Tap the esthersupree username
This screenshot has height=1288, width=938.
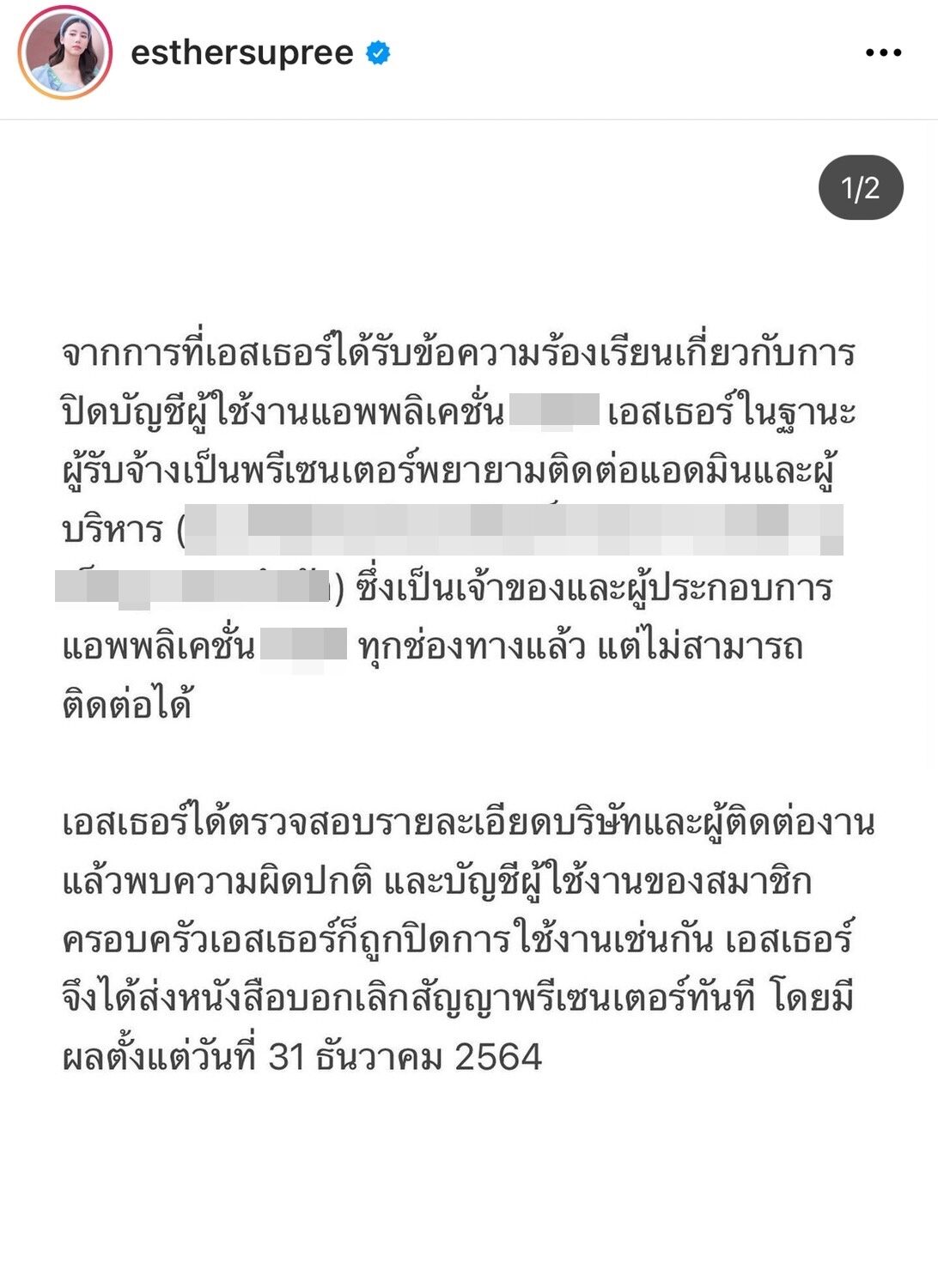(x=241, y=53)
